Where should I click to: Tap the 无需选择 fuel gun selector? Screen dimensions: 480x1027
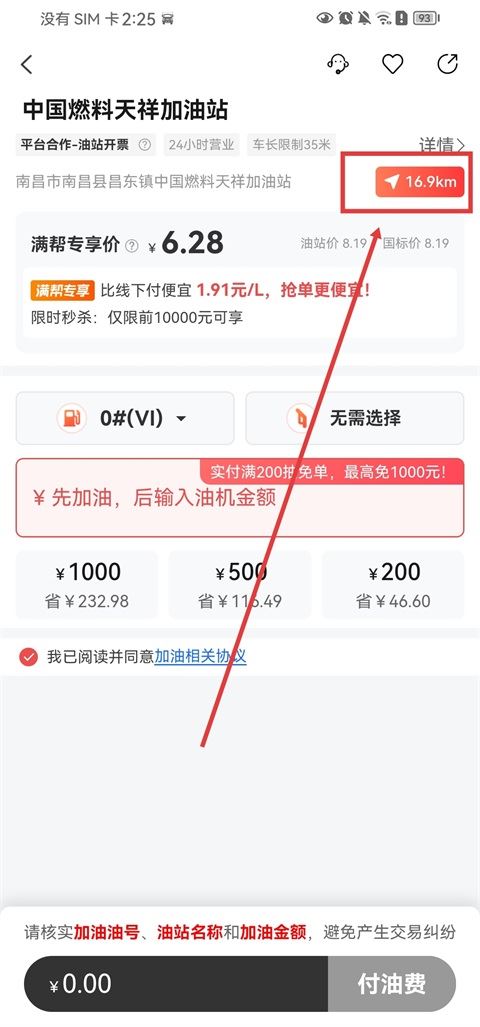pos(355,418)
